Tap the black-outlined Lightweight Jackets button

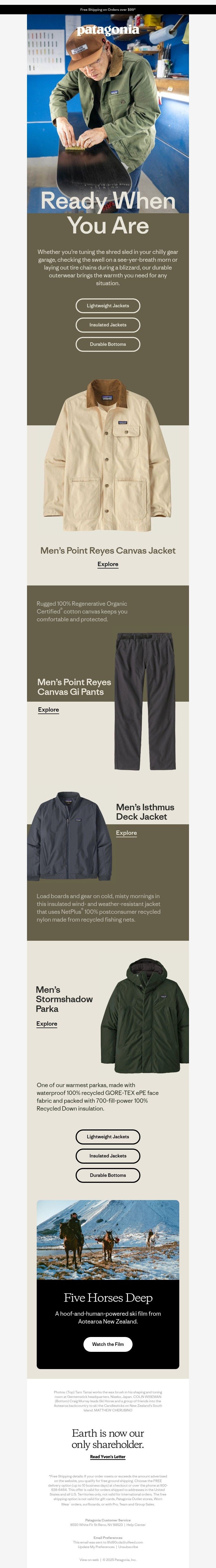click(108, 1136)
